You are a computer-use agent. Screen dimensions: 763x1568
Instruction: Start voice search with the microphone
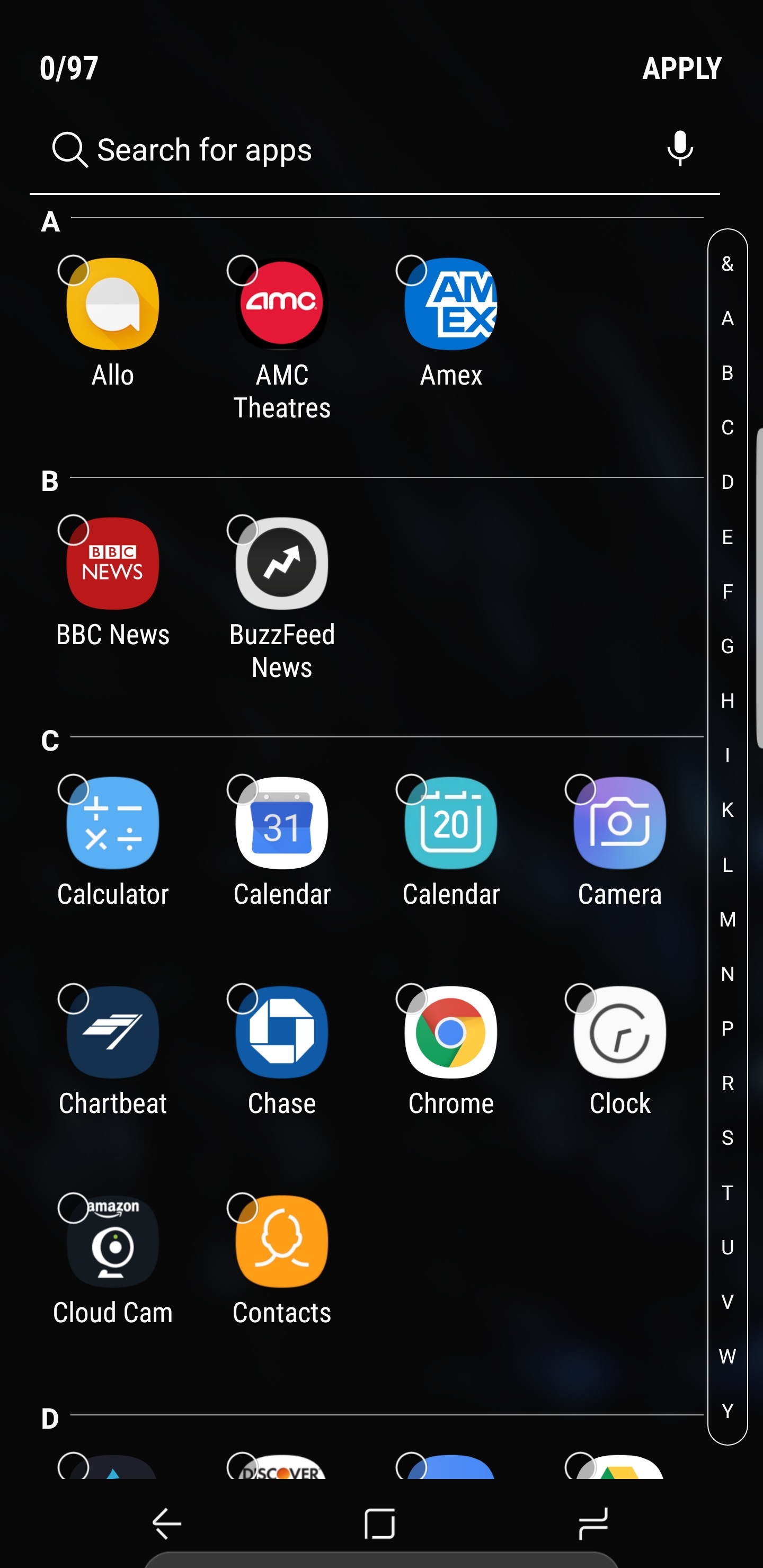point(680,148)
